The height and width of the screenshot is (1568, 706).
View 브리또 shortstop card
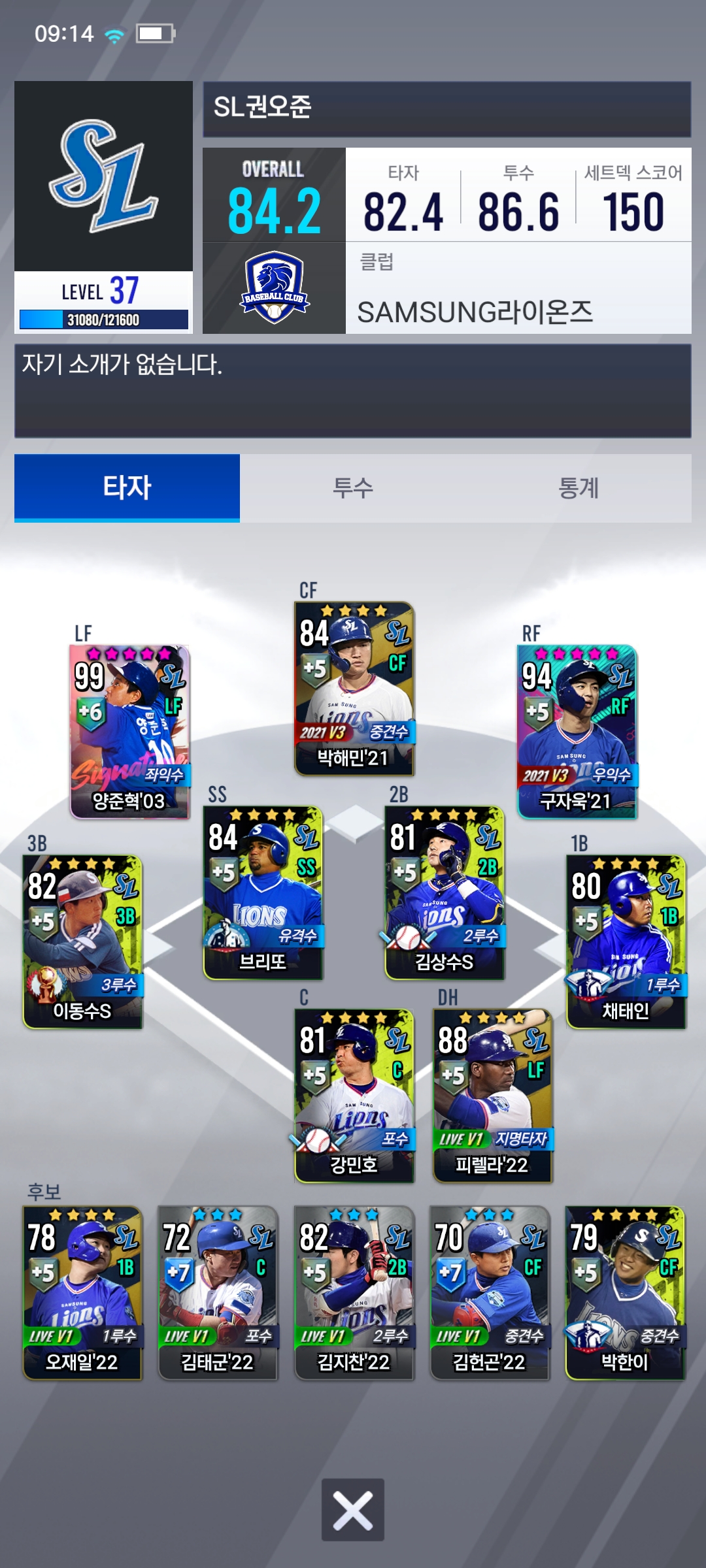point(263,892)
